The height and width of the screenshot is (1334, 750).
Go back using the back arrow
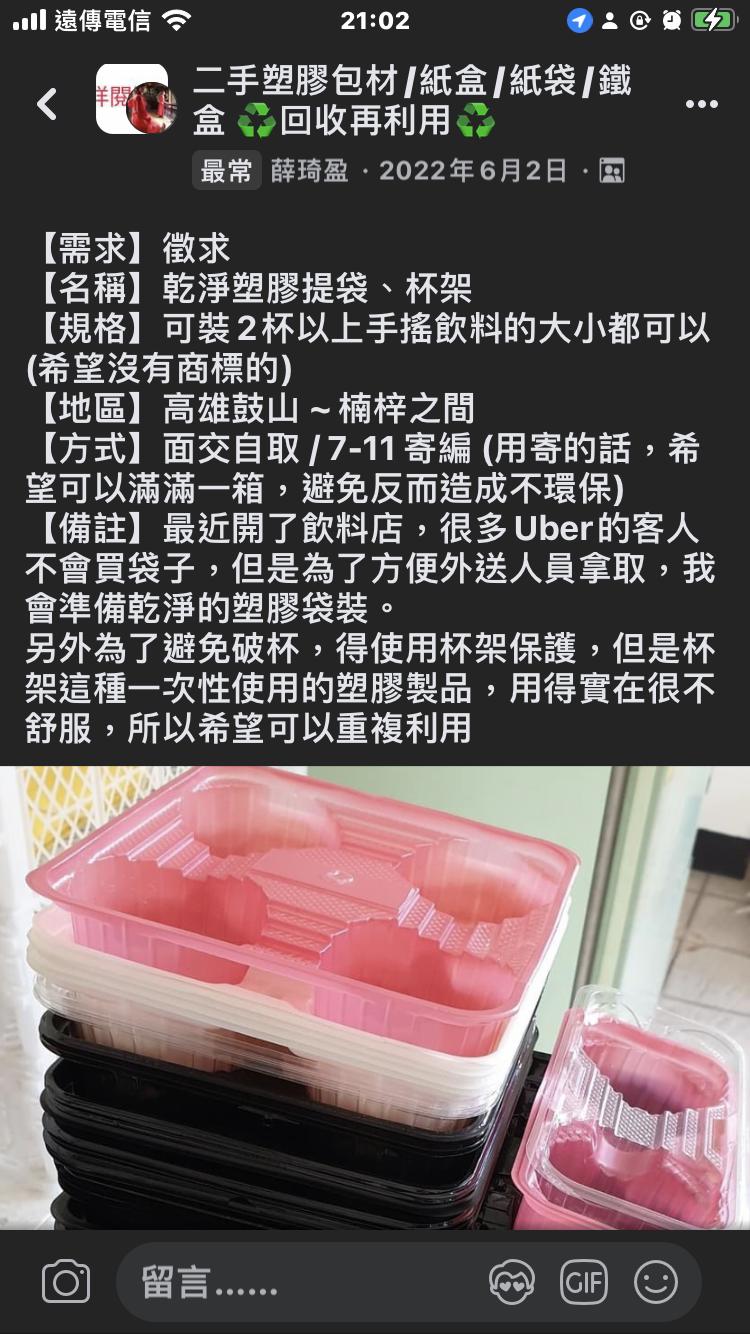(47, 104)
